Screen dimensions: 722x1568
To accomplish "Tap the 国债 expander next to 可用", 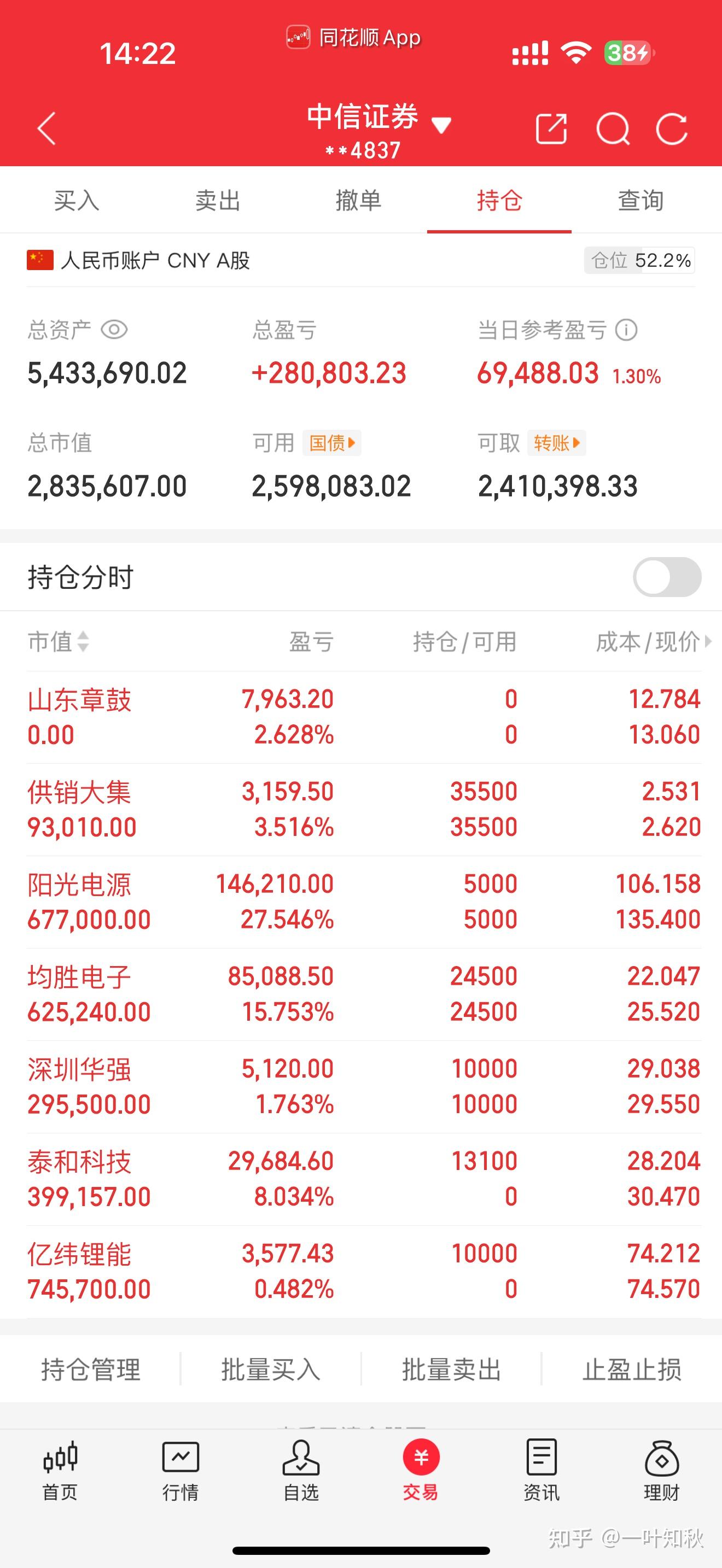I will click(332, 444).
